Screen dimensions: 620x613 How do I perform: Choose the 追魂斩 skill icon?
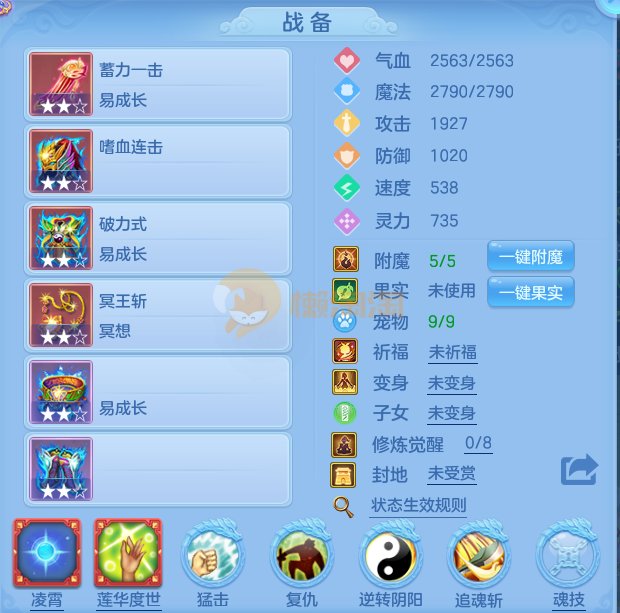[478, 556]
